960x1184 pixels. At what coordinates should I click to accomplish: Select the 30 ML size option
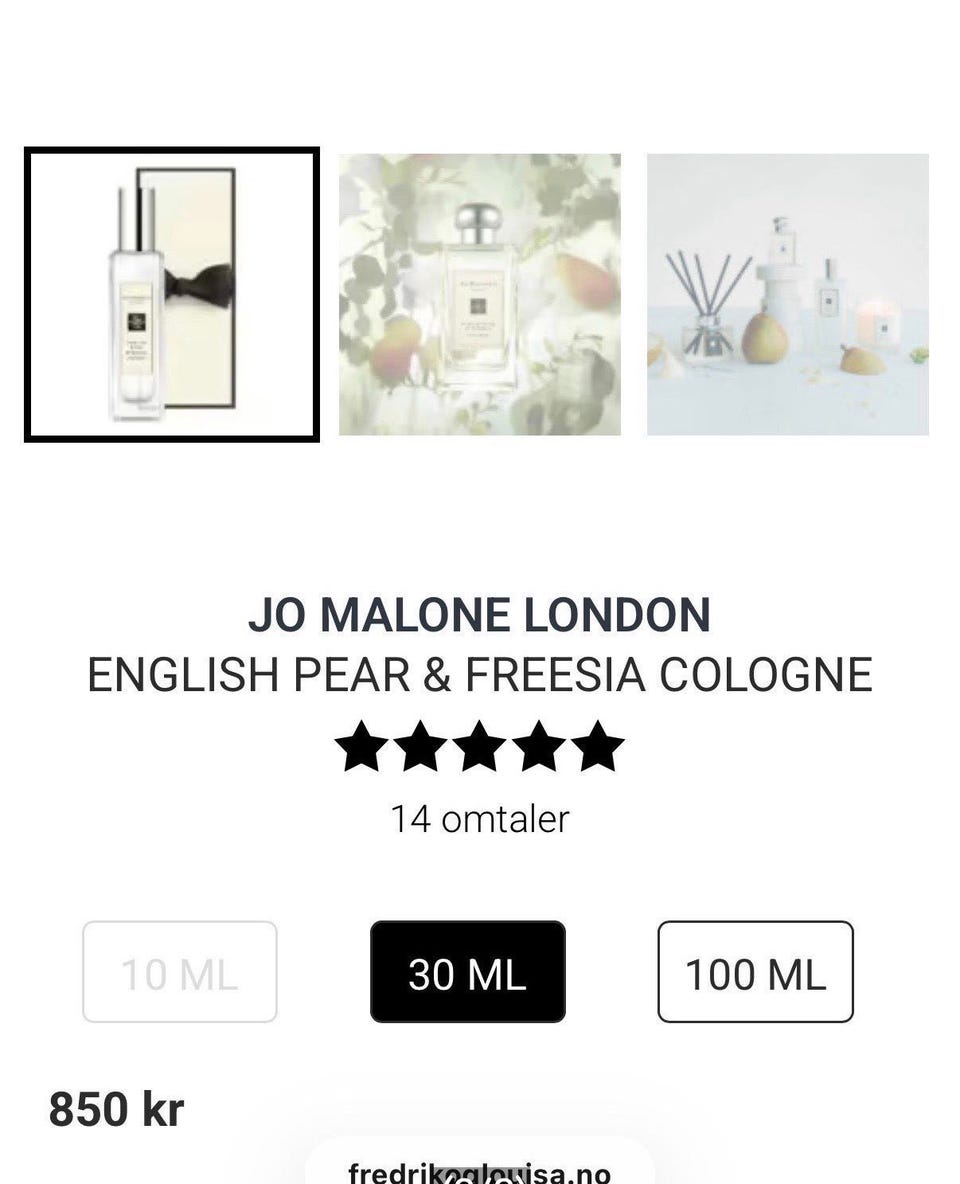(x=466, y=971)
